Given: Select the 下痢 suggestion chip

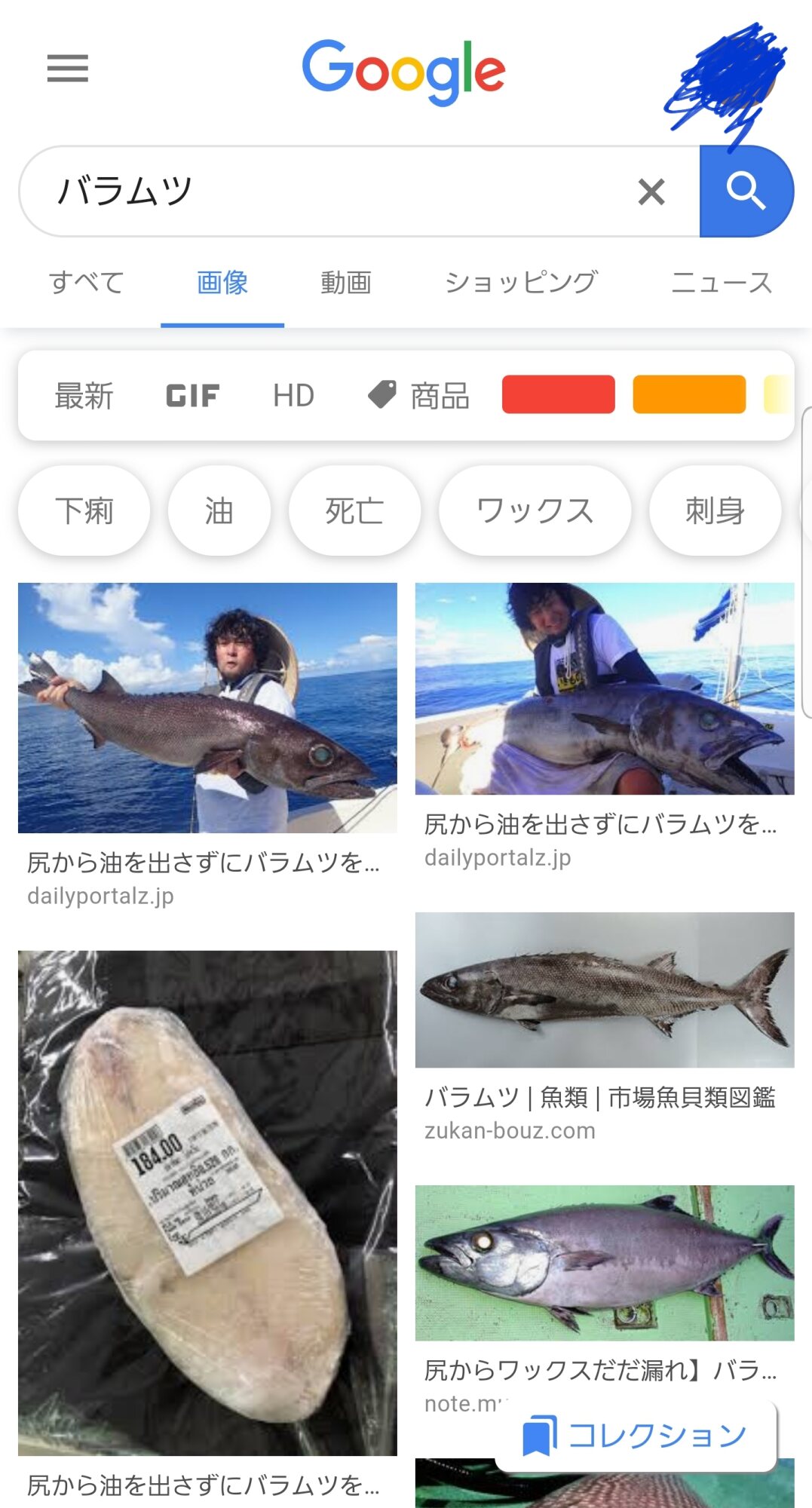Looking at the screenshot, I should 84,511.
